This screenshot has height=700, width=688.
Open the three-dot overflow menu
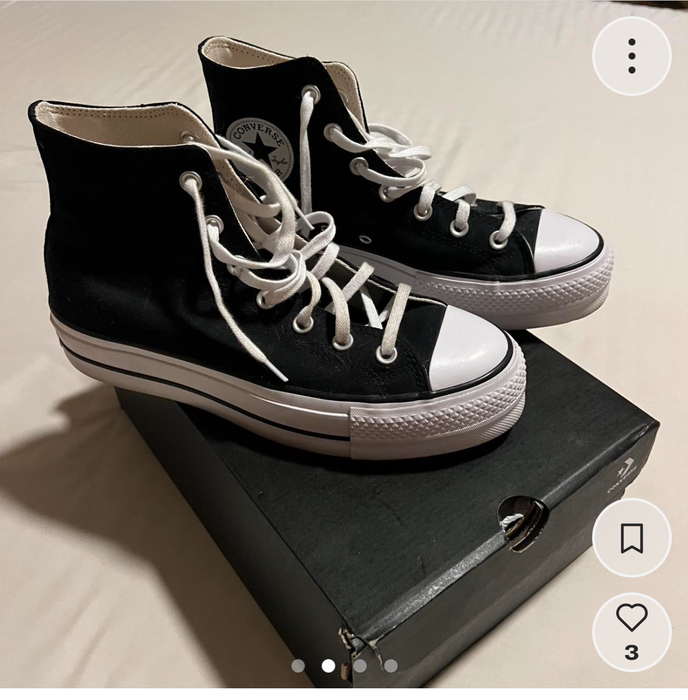pos(632,56)
